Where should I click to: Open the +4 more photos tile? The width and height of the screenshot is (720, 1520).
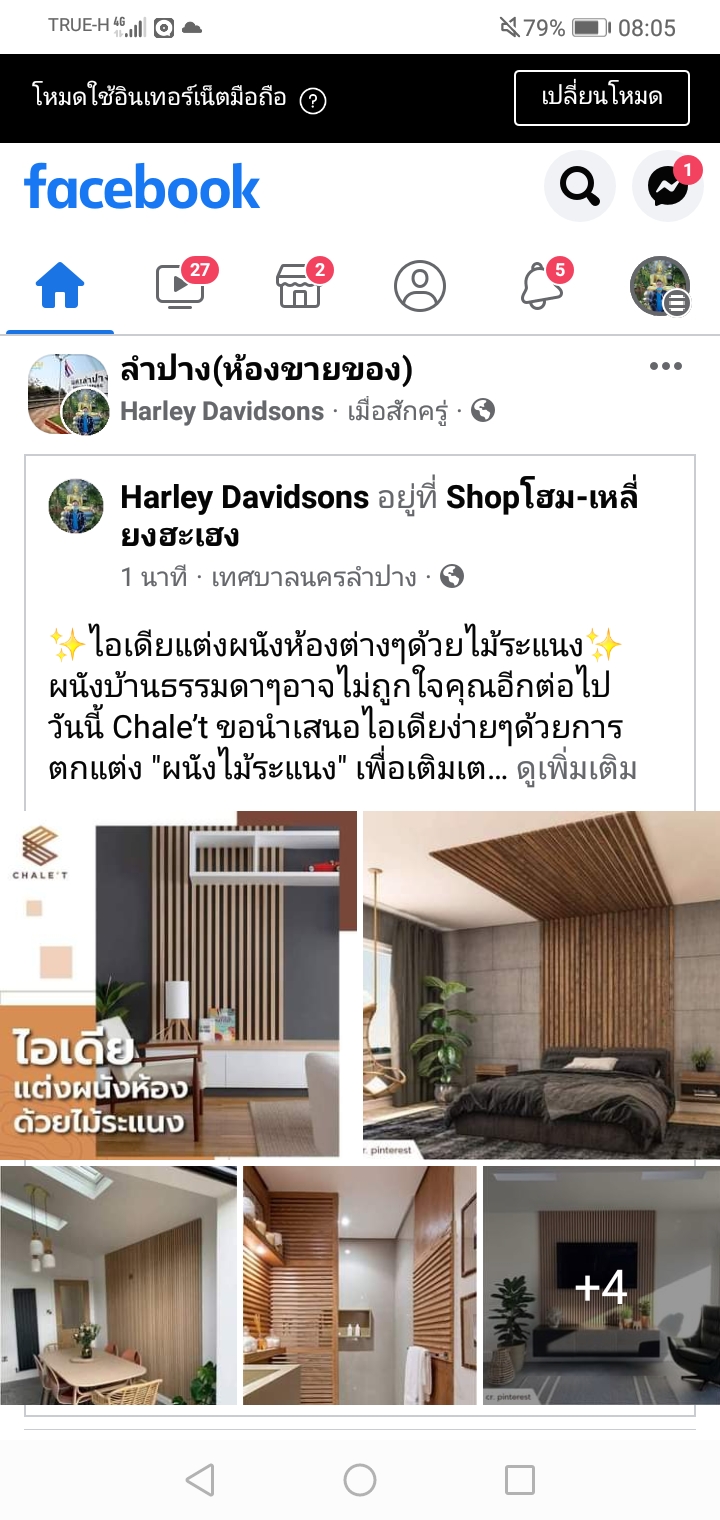coord(601,1285)
